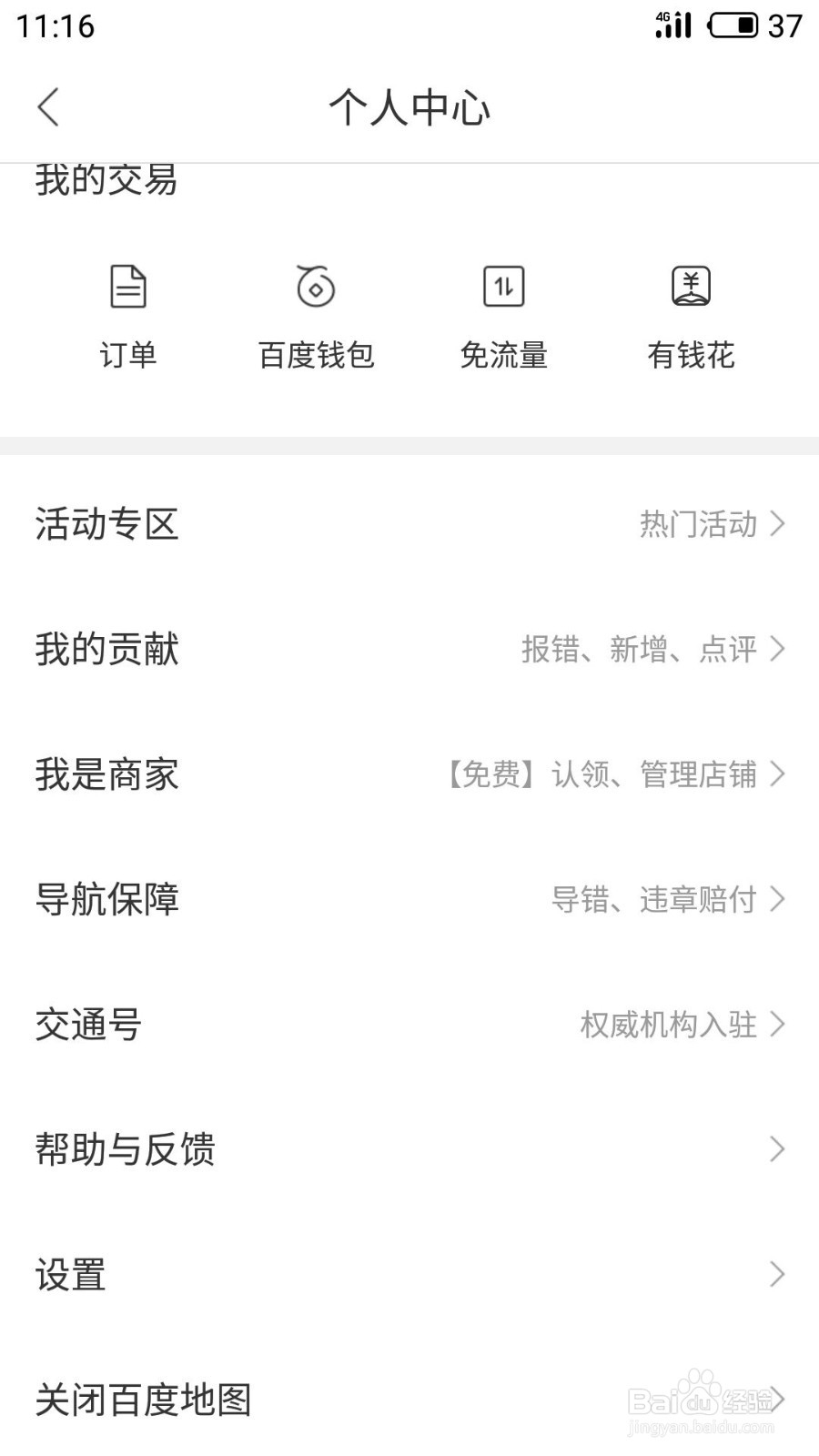This screenshot has height=1456, width=819.
Task: Tap 关闭百度地图 row
Action: pyautogui.click(x=409, y=1400)
